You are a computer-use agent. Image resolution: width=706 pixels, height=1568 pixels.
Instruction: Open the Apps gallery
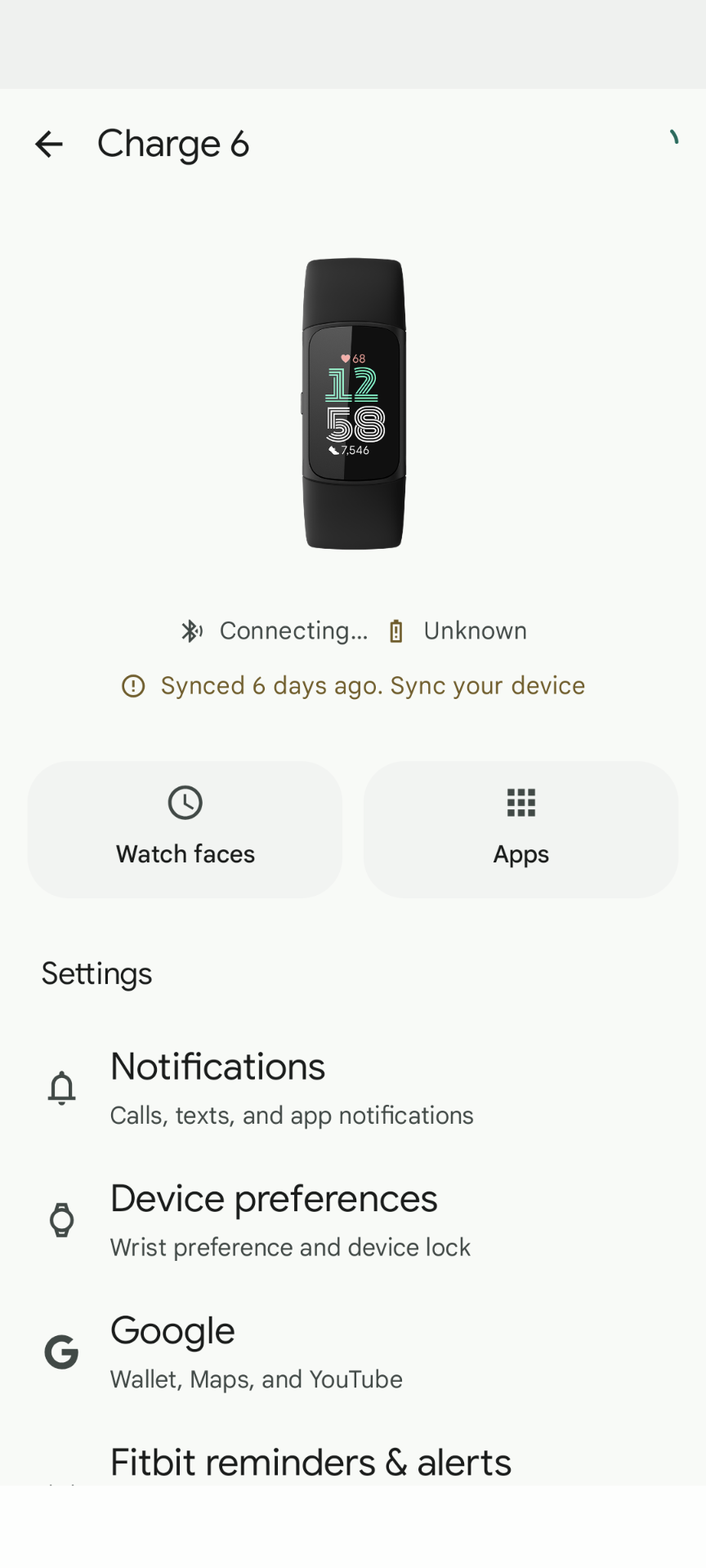click(521, 829)
